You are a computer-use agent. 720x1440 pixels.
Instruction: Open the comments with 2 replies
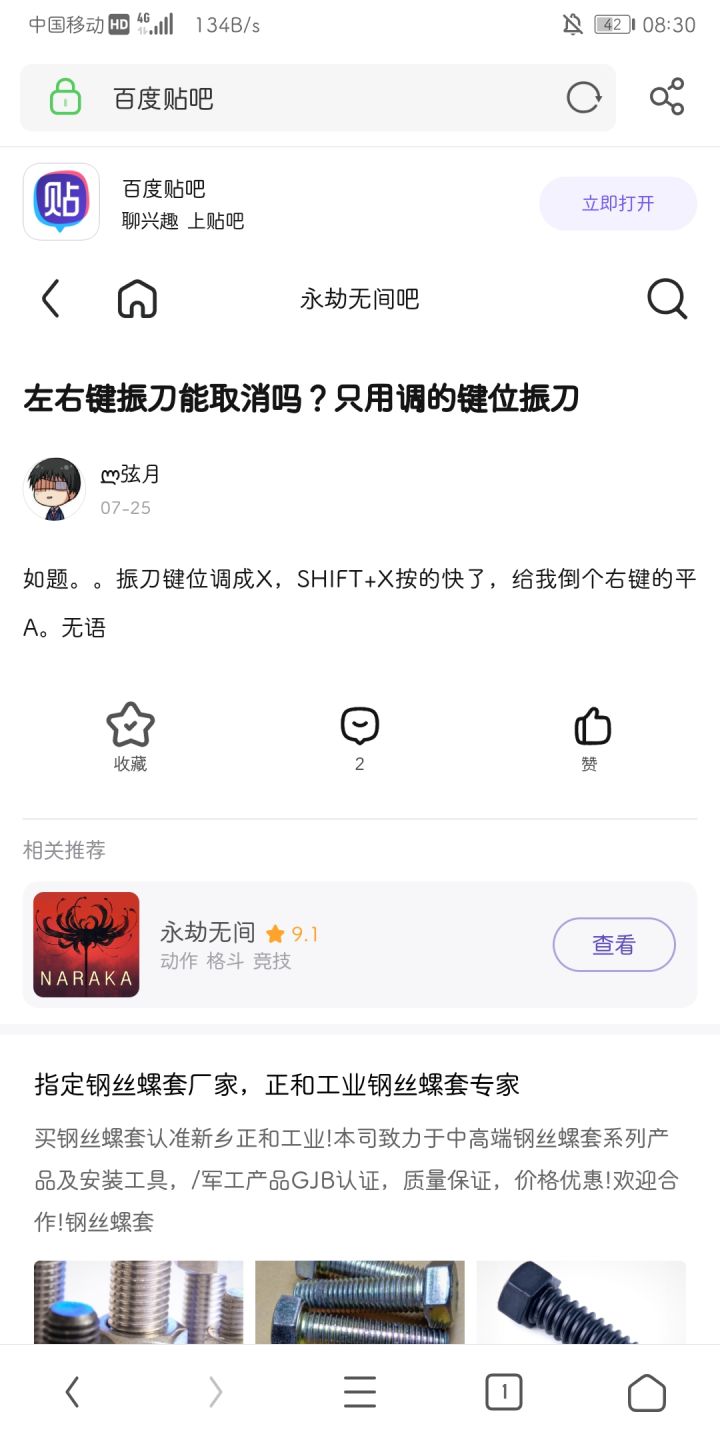pyautogui.click(x=360, y=736)
